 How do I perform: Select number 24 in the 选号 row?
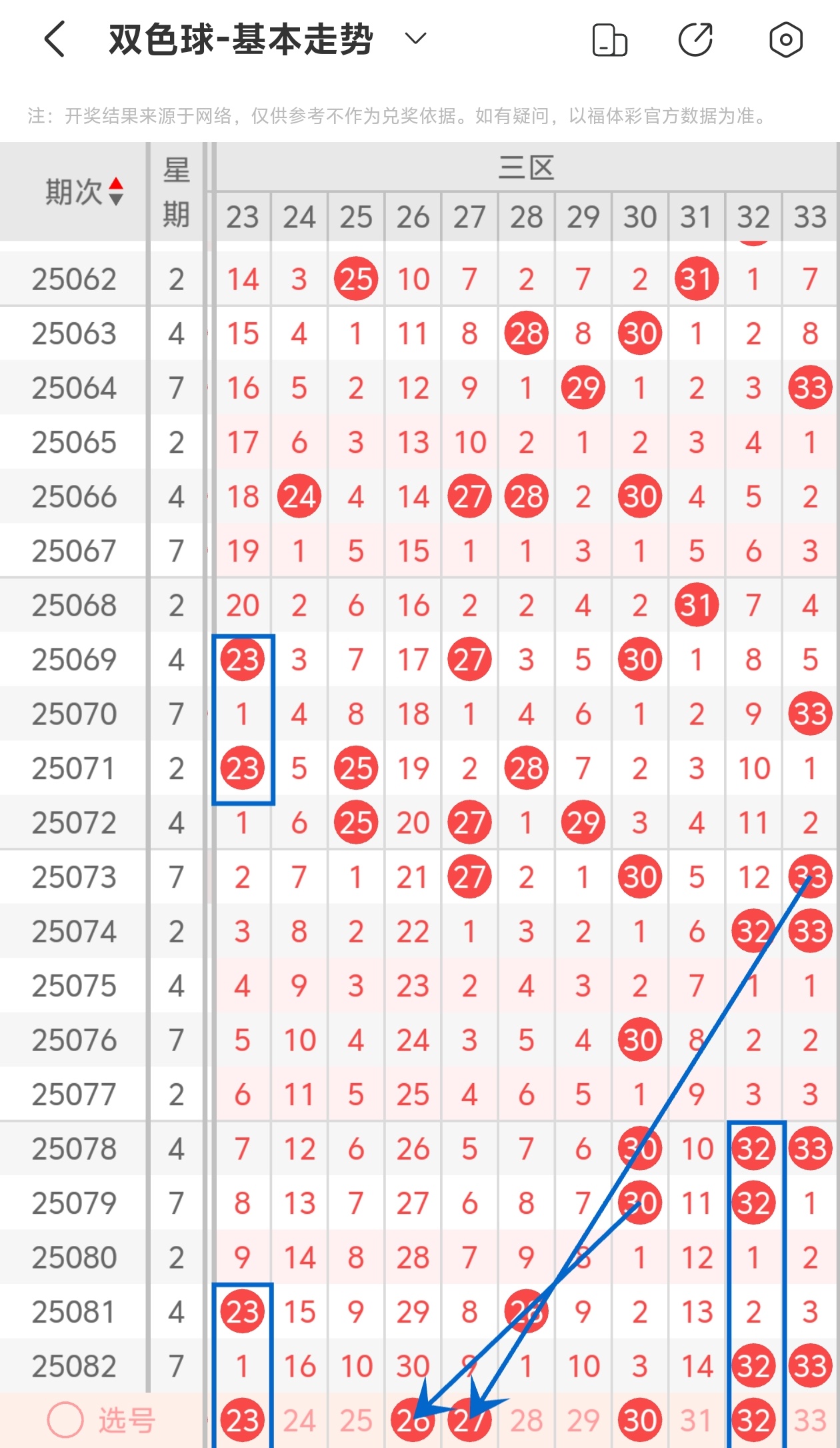(299, 1421)
